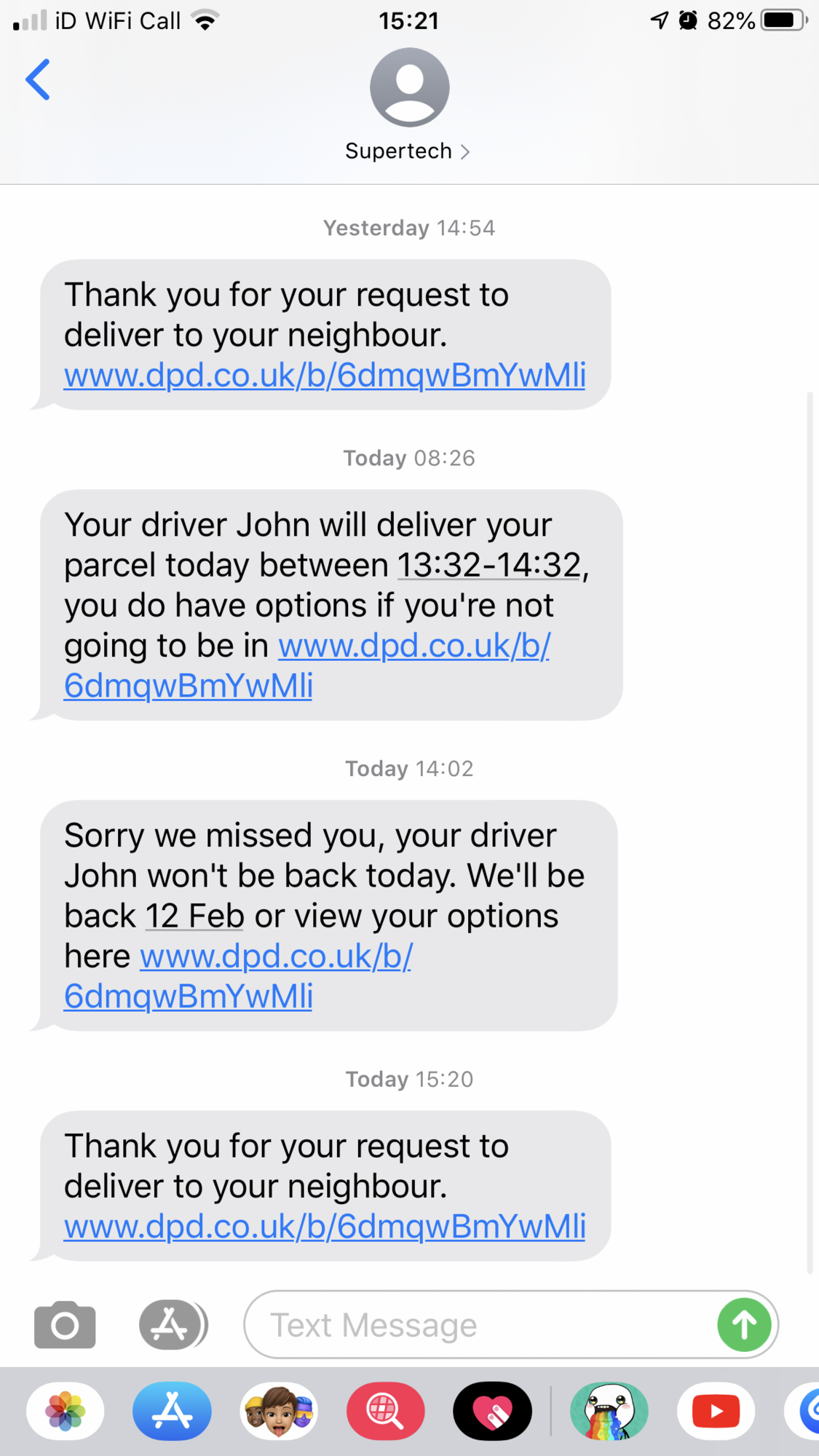Open the DPD link in the 15:20 message

325,1227
